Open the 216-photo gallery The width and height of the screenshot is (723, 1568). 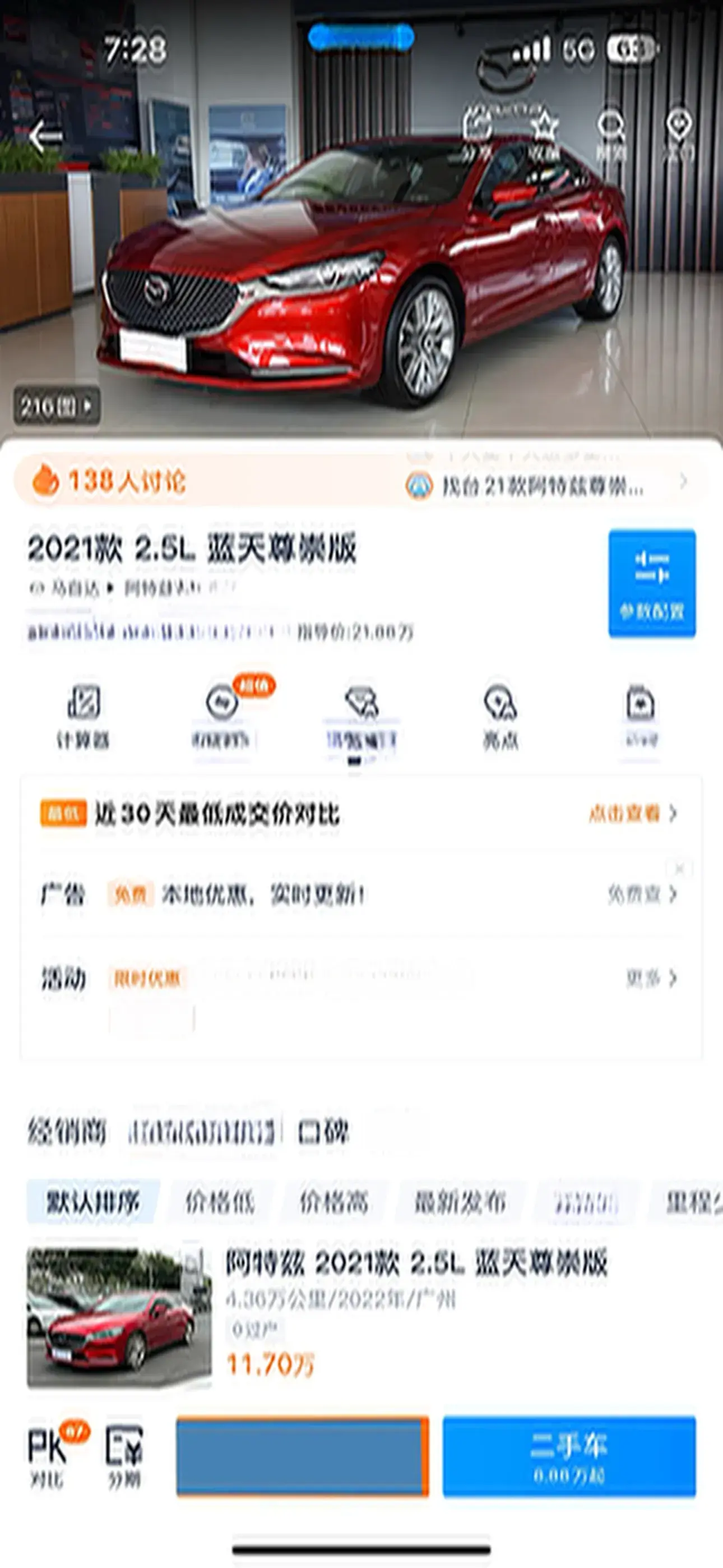pyautogui.click(x=57, y=406)
